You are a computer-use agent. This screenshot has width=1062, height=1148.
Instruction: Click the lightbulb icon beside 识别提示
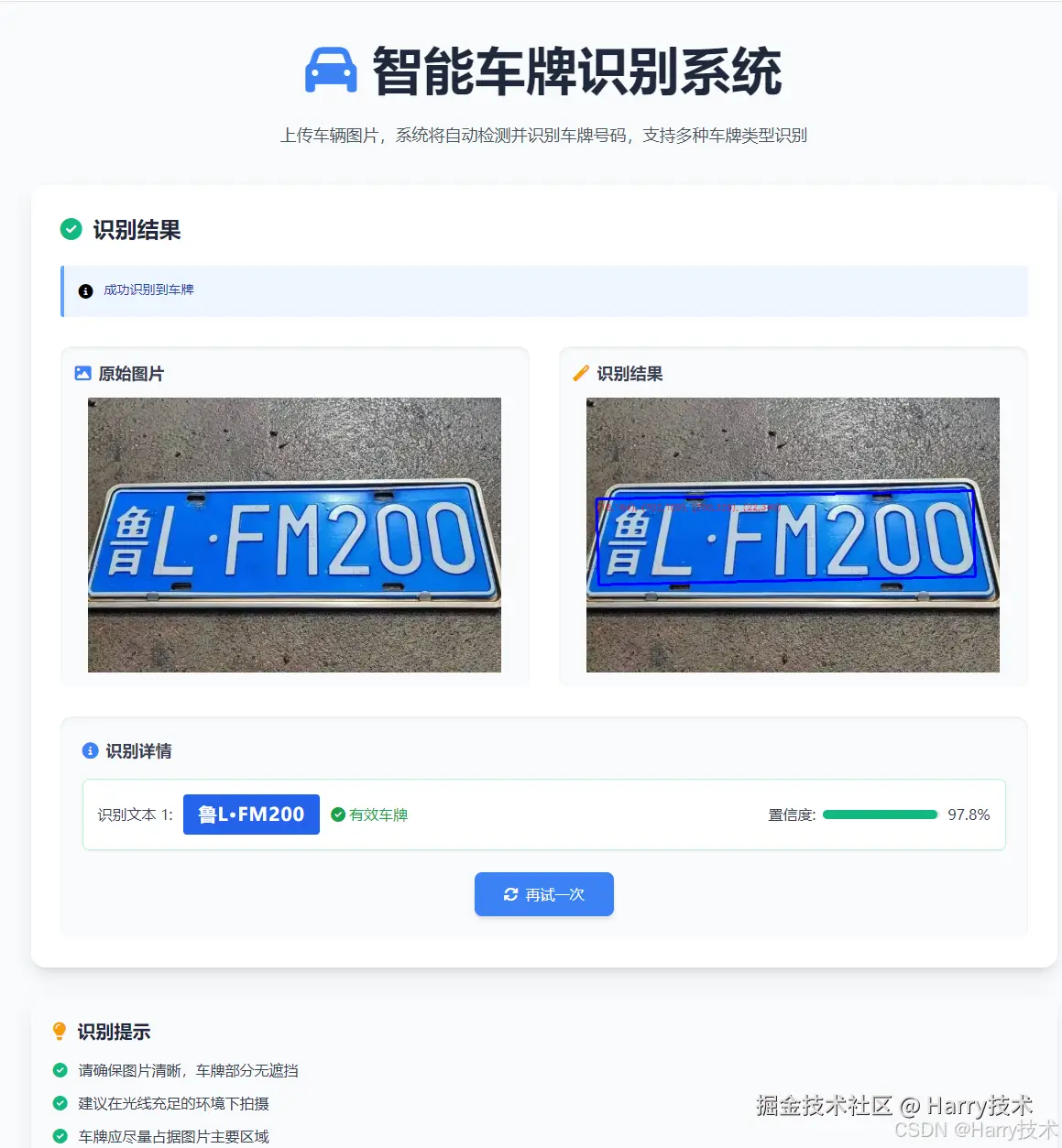pyautogui.click(x=60, y=1031)
